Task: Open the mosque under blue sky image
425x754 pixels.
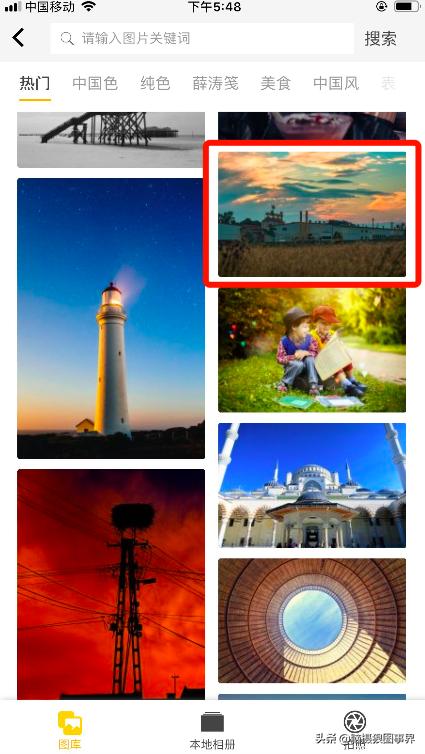Action: [x=312, y=485]
